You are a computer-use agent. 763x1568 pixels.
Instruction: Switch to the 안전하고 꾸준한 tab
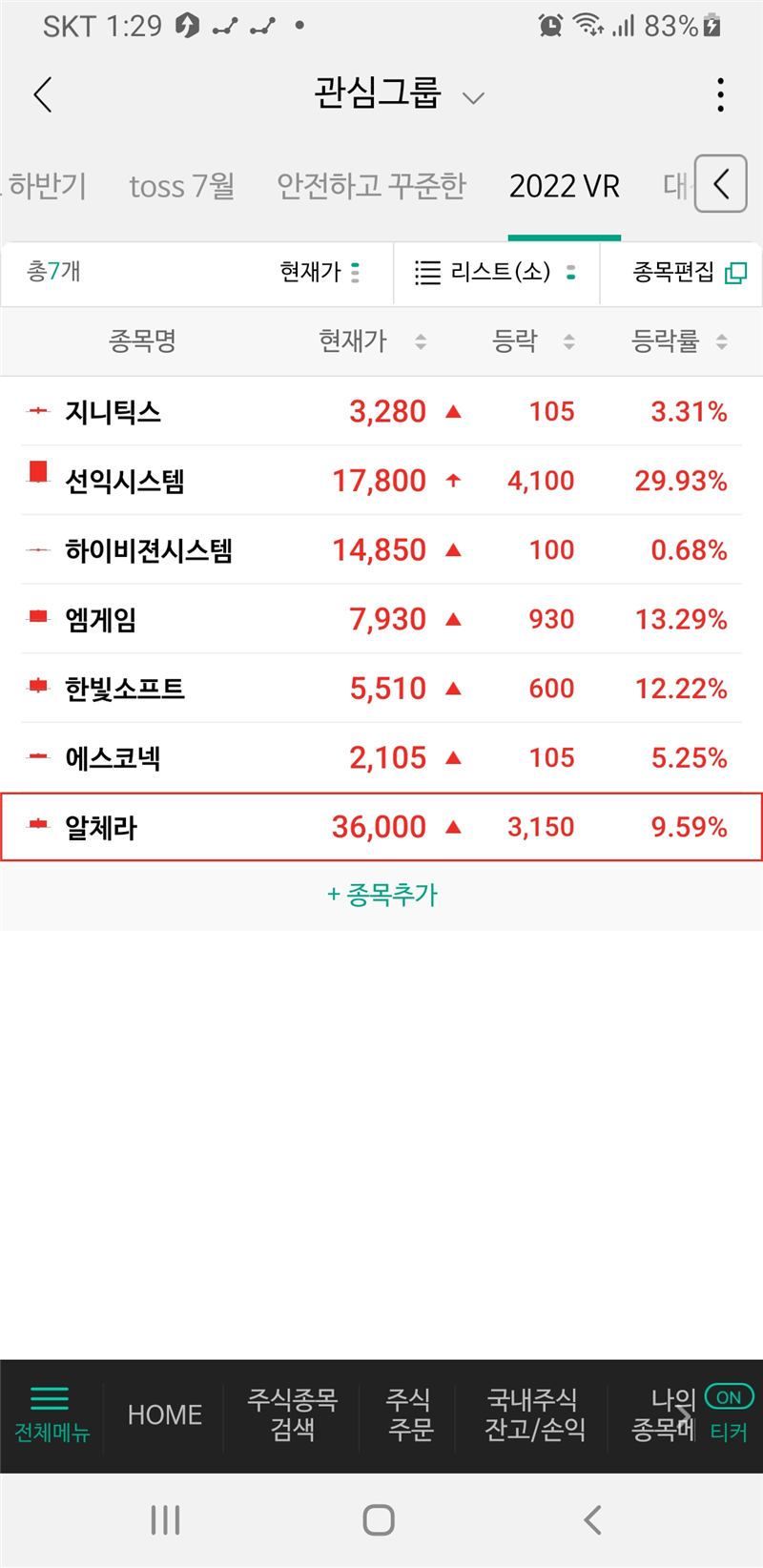pos(371,186)
